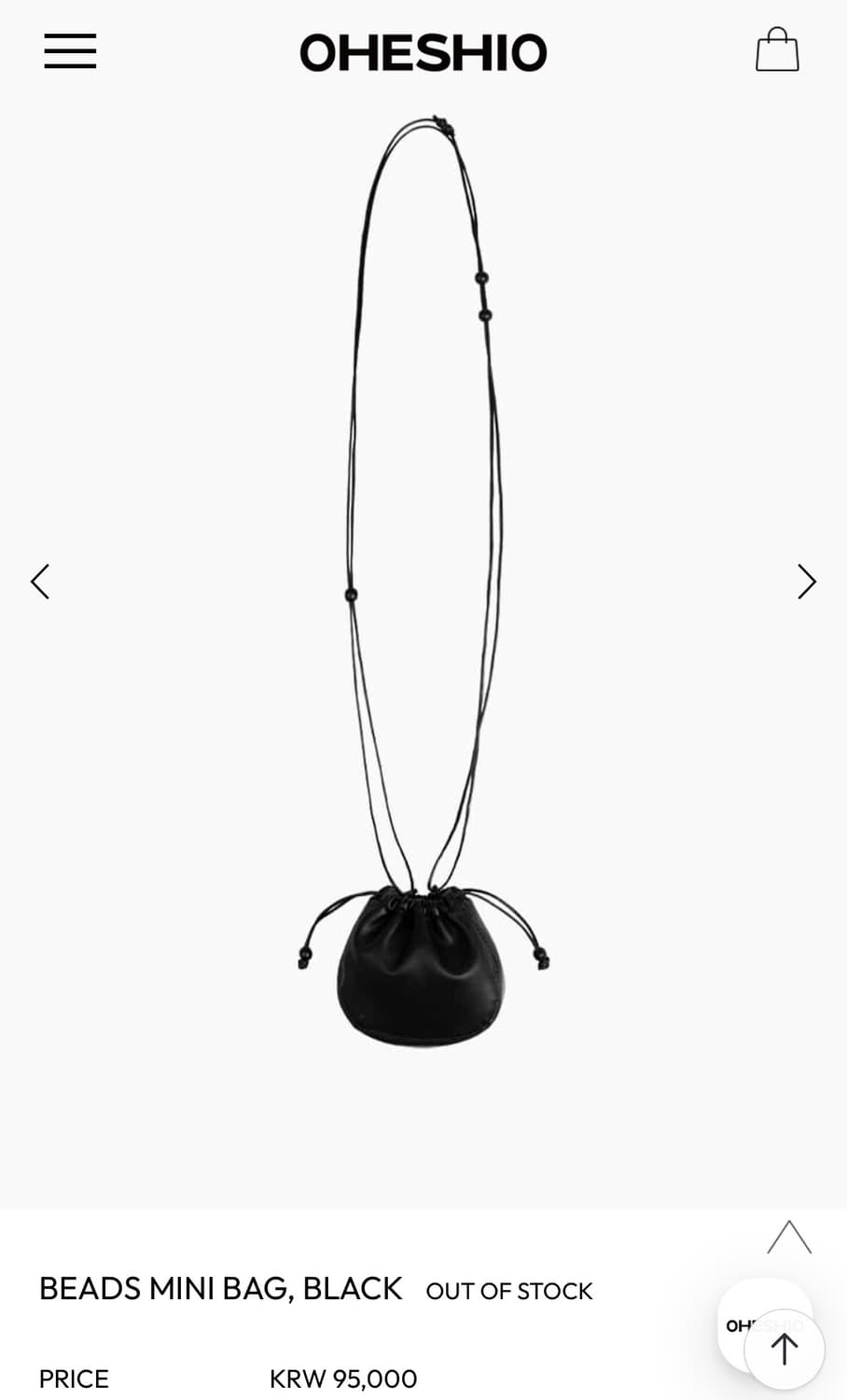Image resolution: width=847 pixels, height=1400 pixels.
Task: Select the right carousel chevron
Action: click(x=807, y=581)
